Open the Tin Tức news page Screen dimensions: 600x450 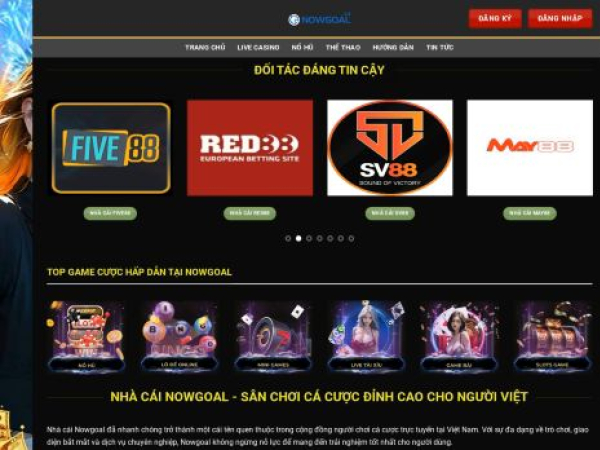tap(439, 47)
